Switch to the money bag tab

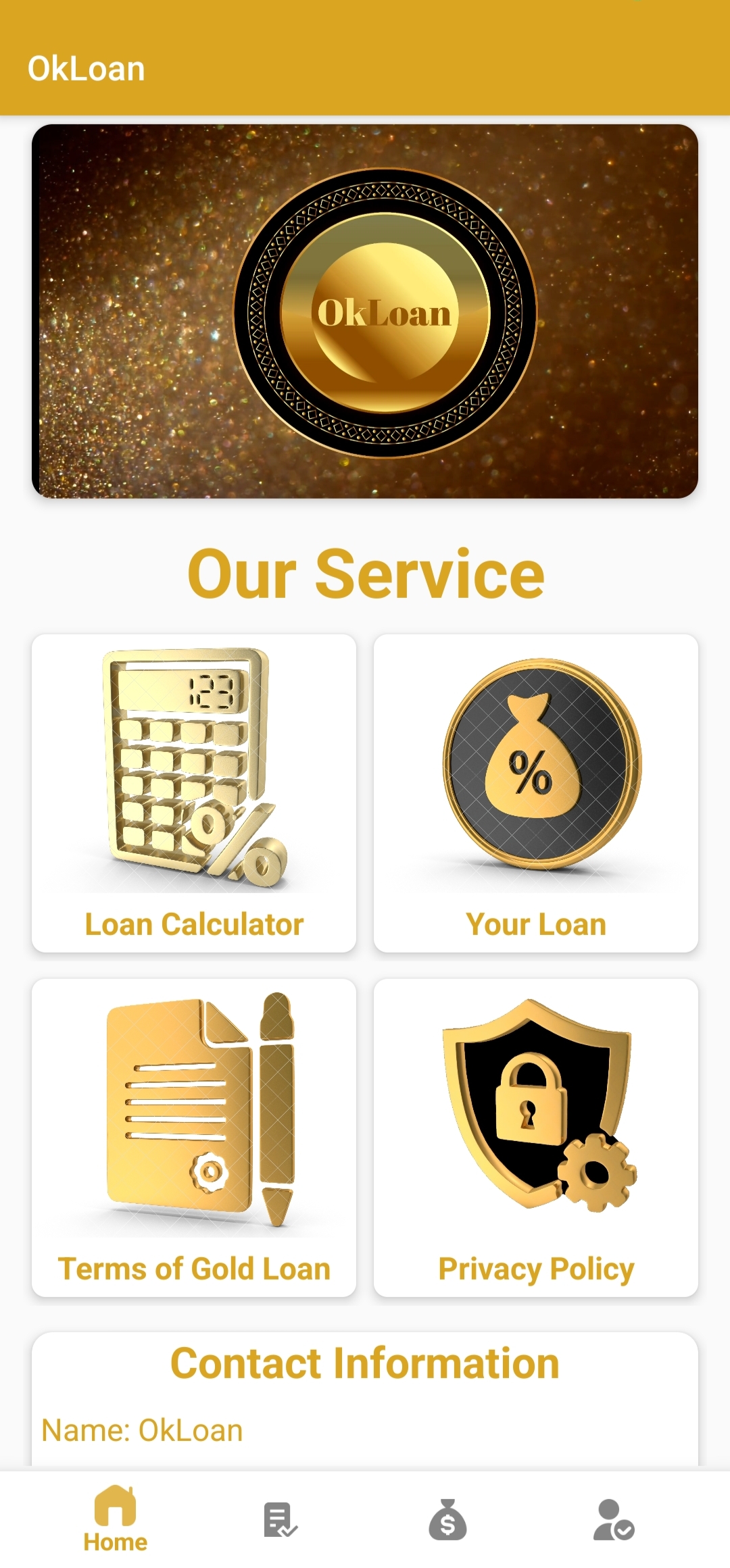(x=447, y=1520)
